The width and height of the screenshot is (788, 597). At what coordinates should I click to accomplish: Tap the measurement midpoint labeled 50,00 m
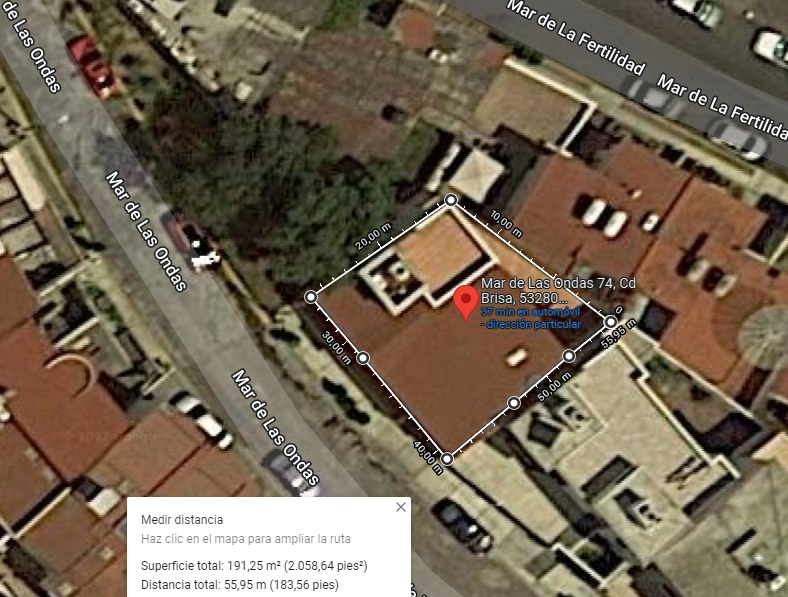point(568,356)
